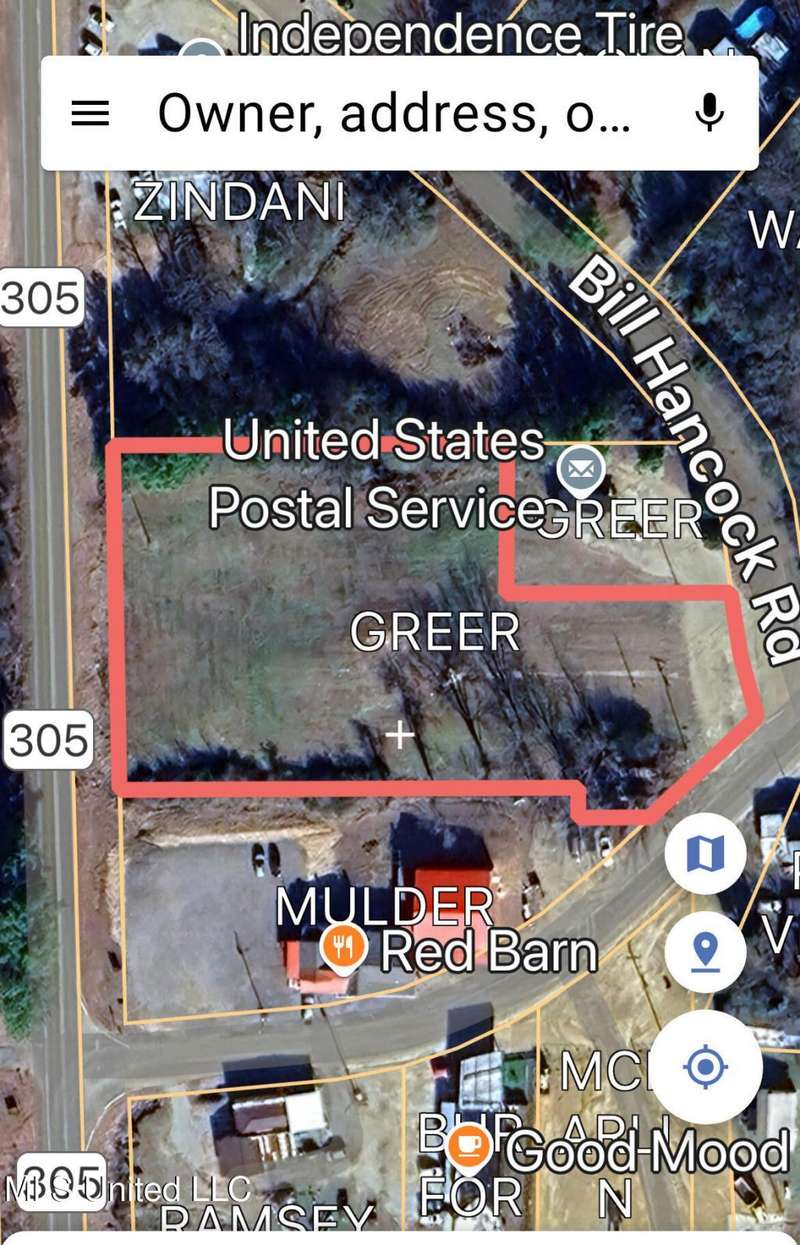Screen dimensions: 800x1245
Task: Center the map on my location
Action: pos(706,1067)
